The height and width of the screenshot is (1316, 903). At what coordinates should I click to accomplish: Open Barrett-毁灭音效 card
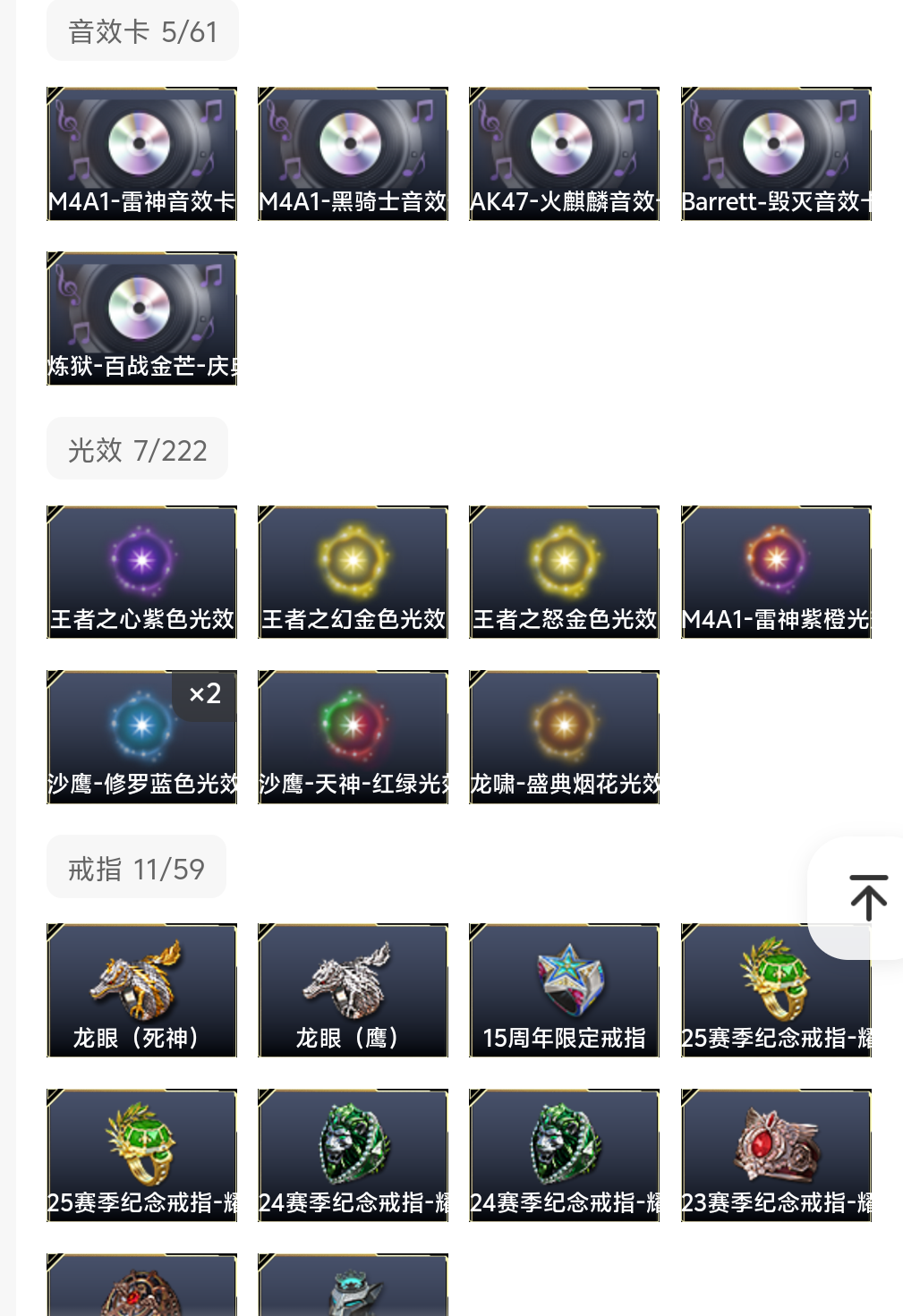click(x=776, y=154)
